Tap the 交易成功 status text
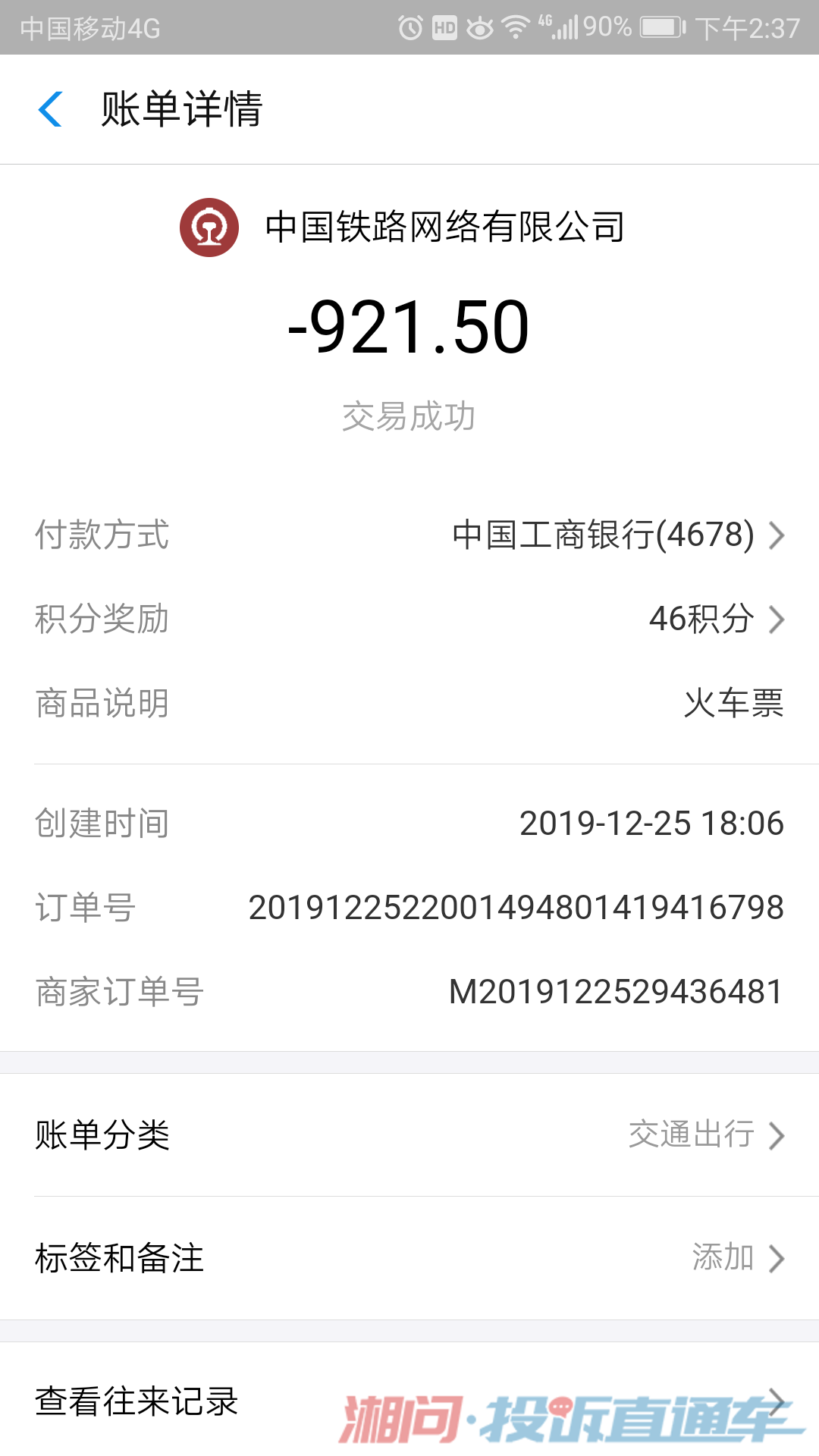 click(409, 415)
